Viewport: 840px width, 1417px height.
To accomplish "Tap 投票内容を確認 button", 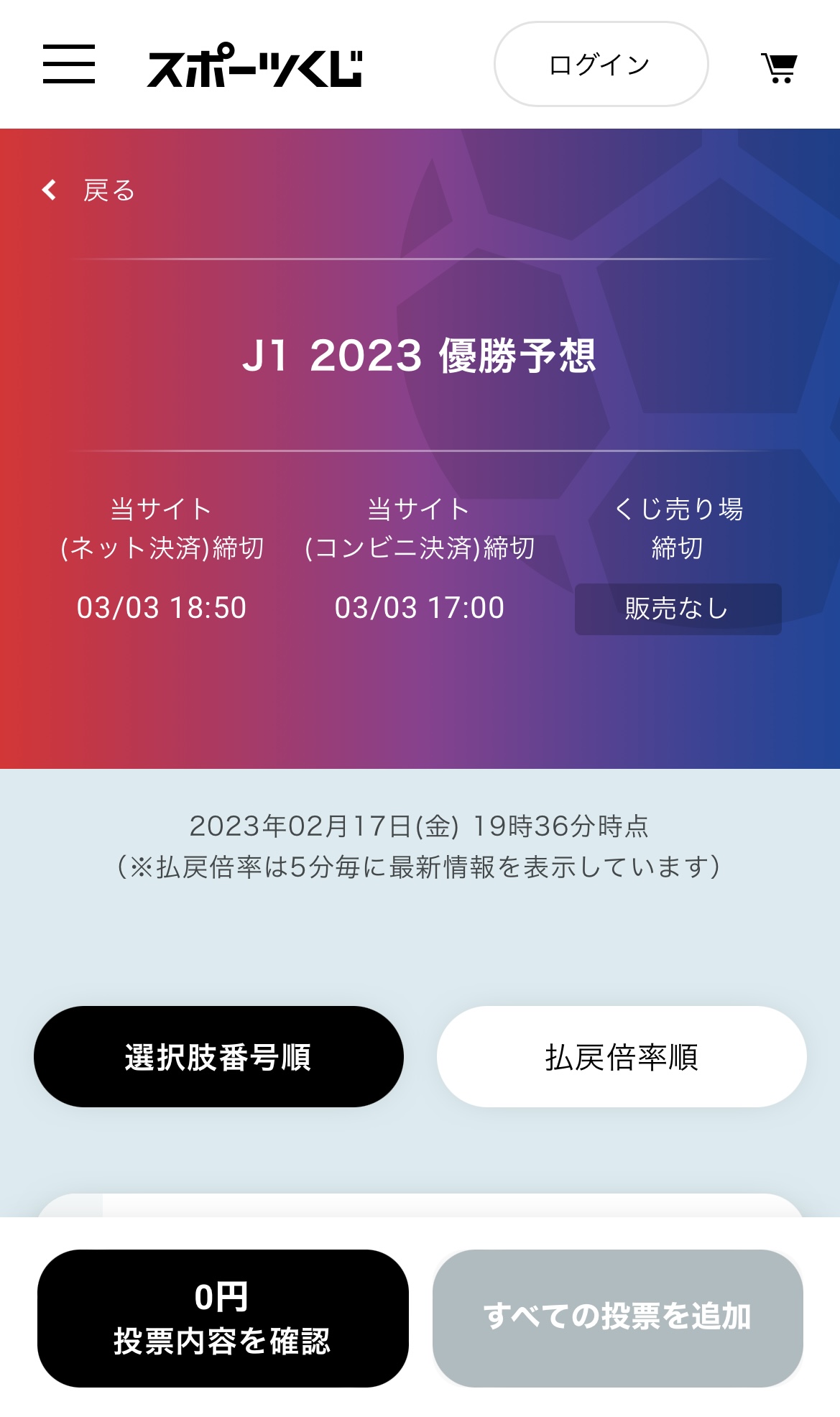I will coord(223,1319).
